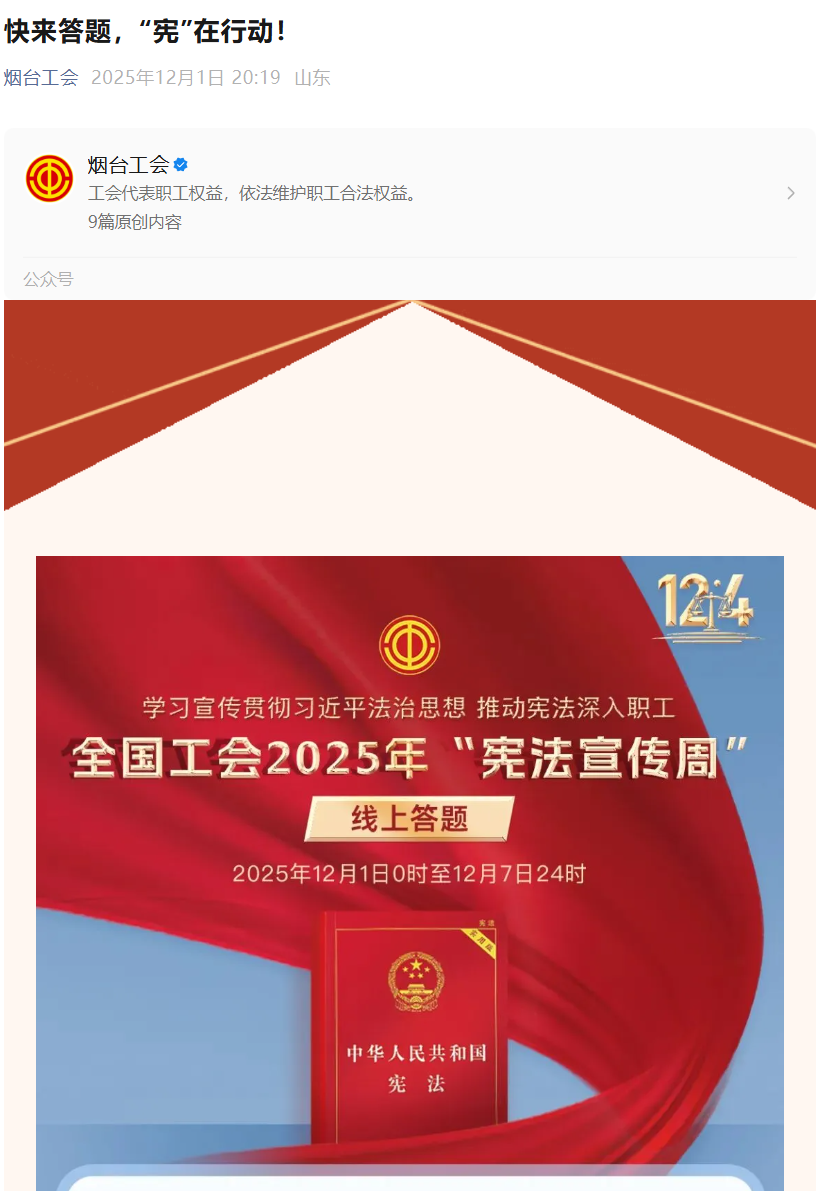The height and width of the screenshot is (1191, 822).
Task: Open the 烟台工会 official account card
Action: click(x=410, y=193)
